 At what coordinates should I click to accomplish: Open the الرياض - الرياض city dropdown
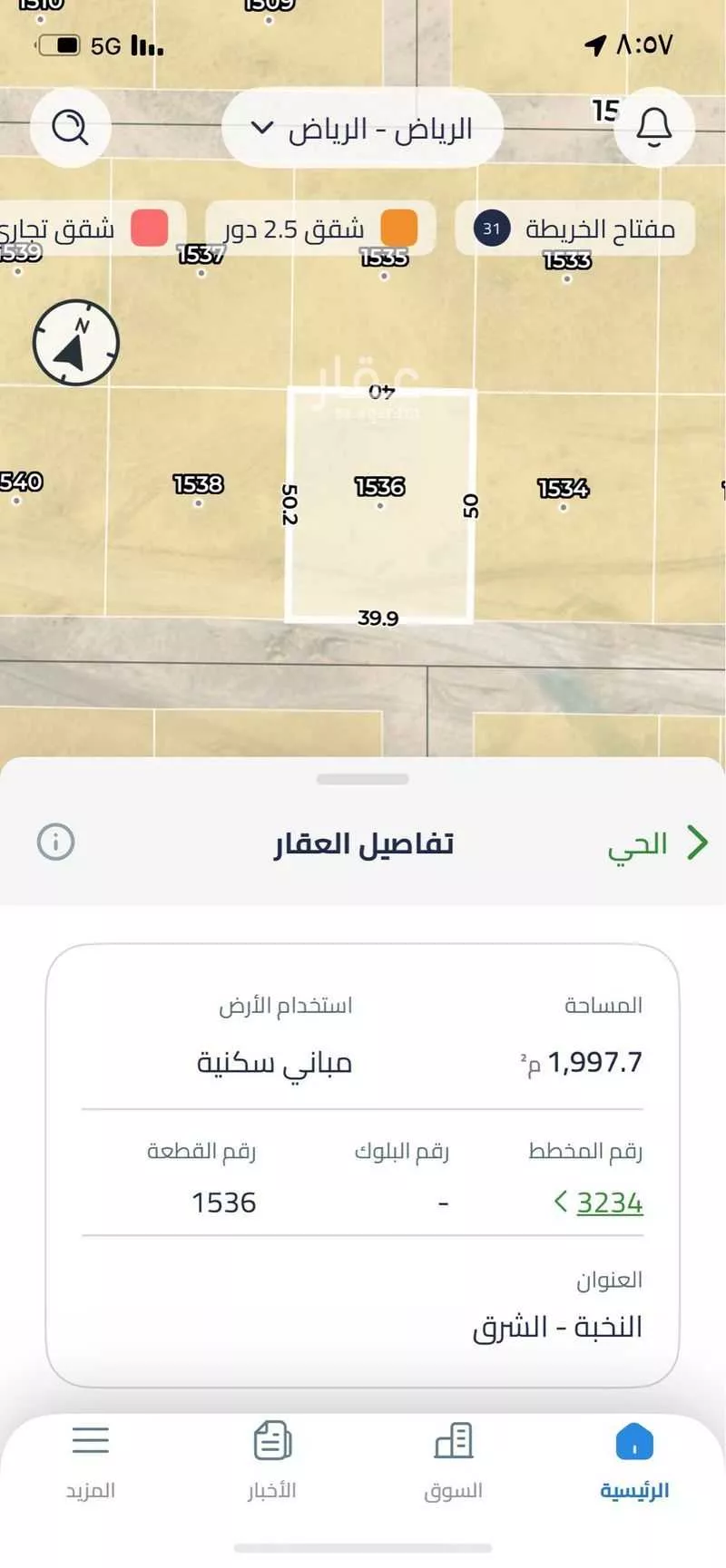tap(363, 127)
